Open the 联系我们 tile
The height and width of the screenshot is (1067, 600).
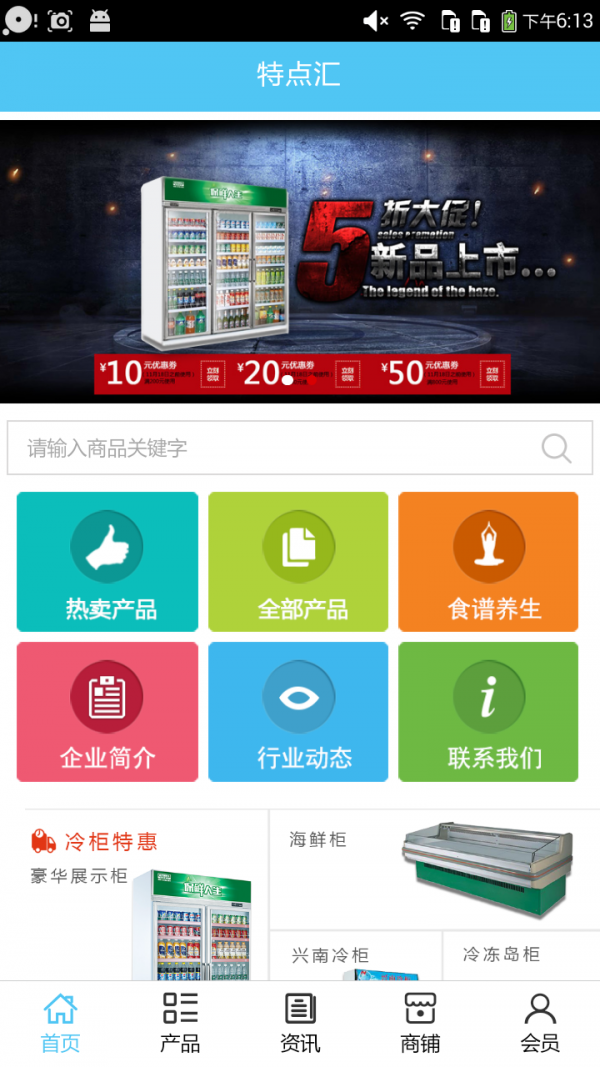point(488,712)
